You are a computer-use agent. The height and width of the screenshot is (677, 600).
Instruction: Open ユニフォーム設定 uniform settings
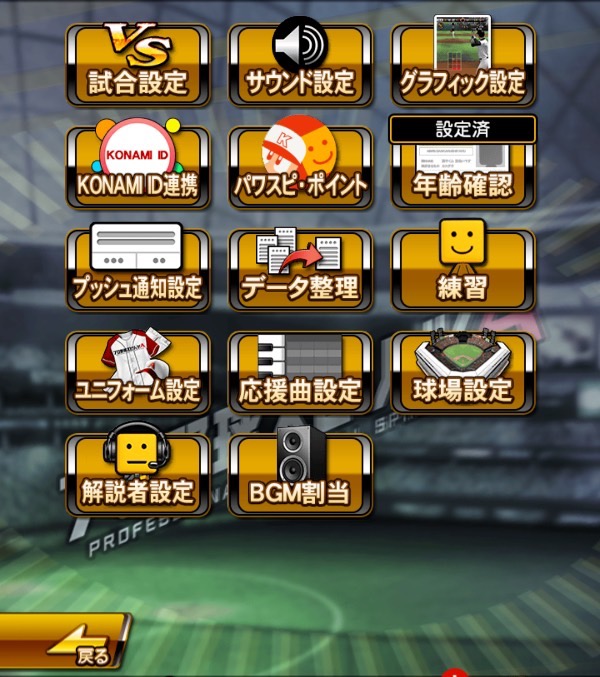(138, 372)
